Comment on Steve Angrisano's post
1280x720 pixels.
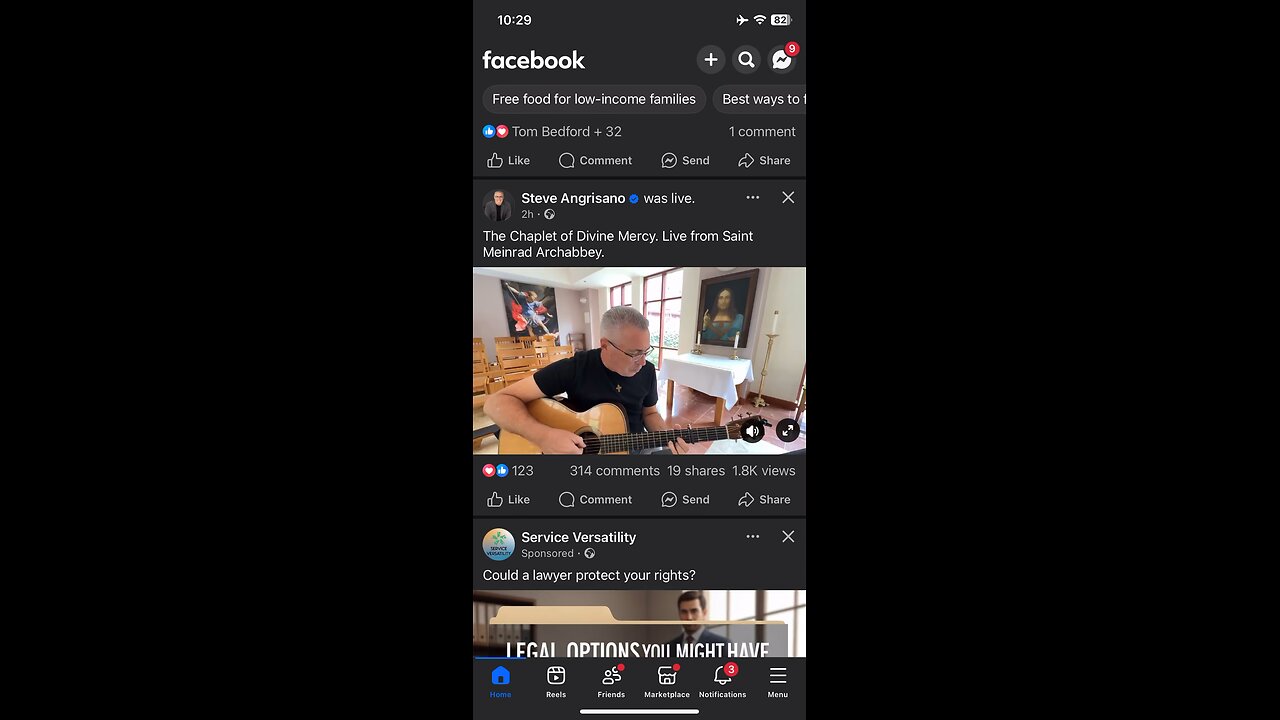(595, 499)
